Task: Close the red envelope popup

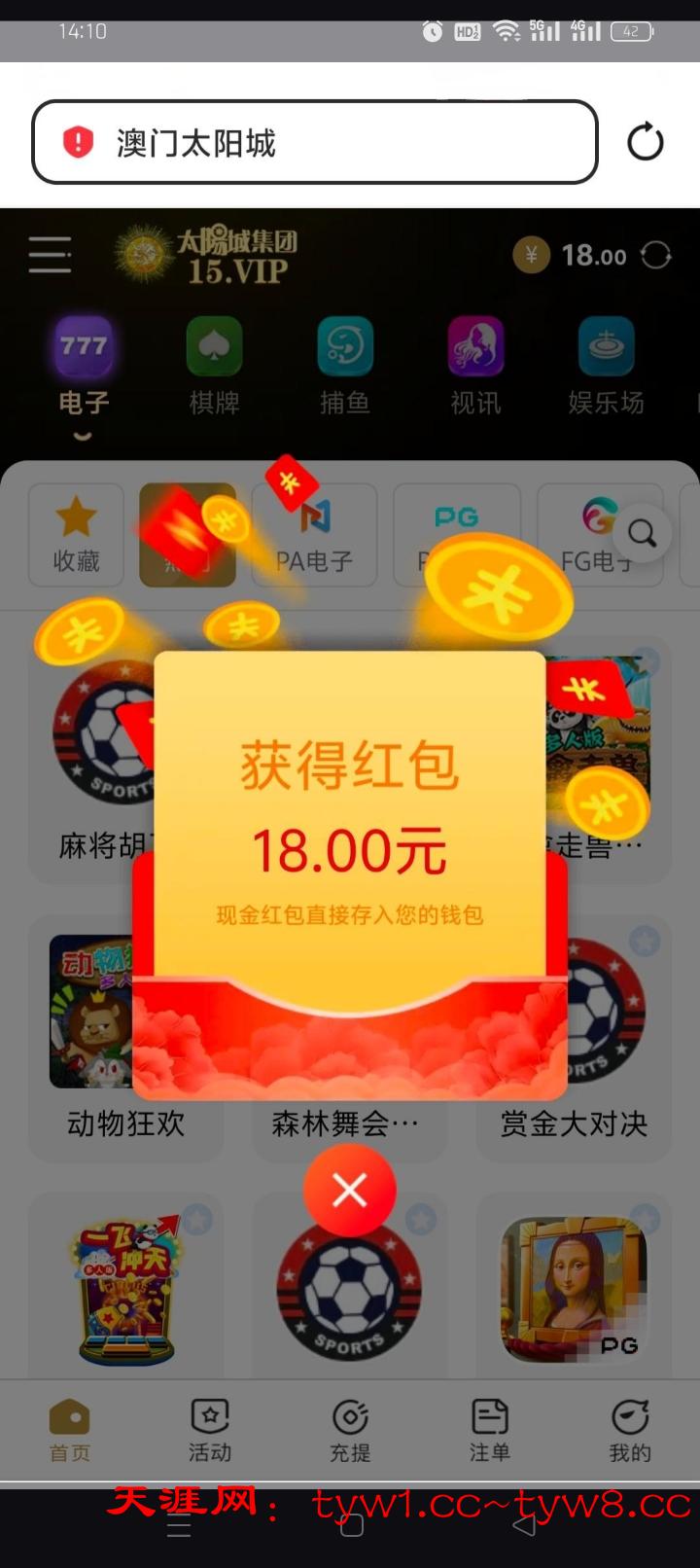Action: point(349,1190)
